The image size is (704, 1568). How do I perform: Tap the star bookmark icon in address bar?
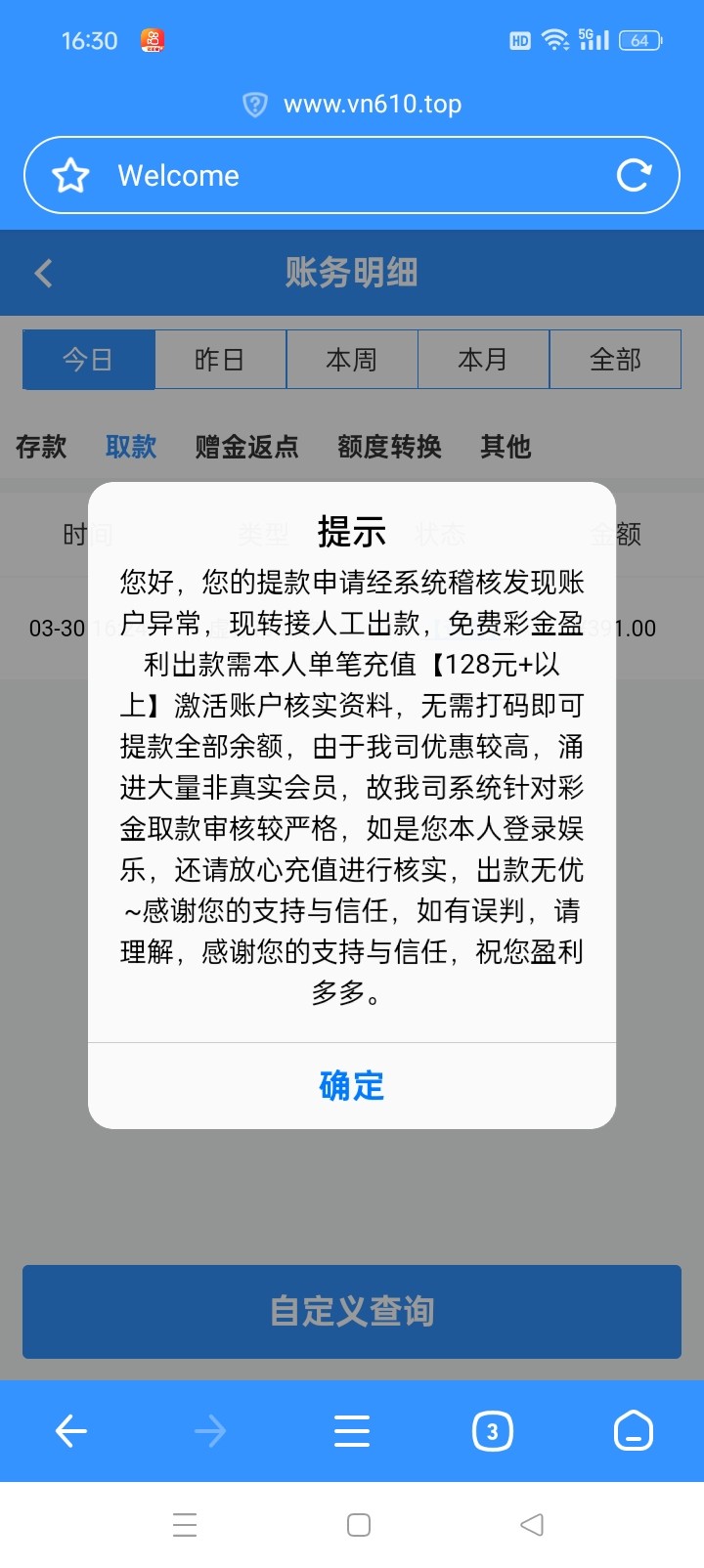68,175
